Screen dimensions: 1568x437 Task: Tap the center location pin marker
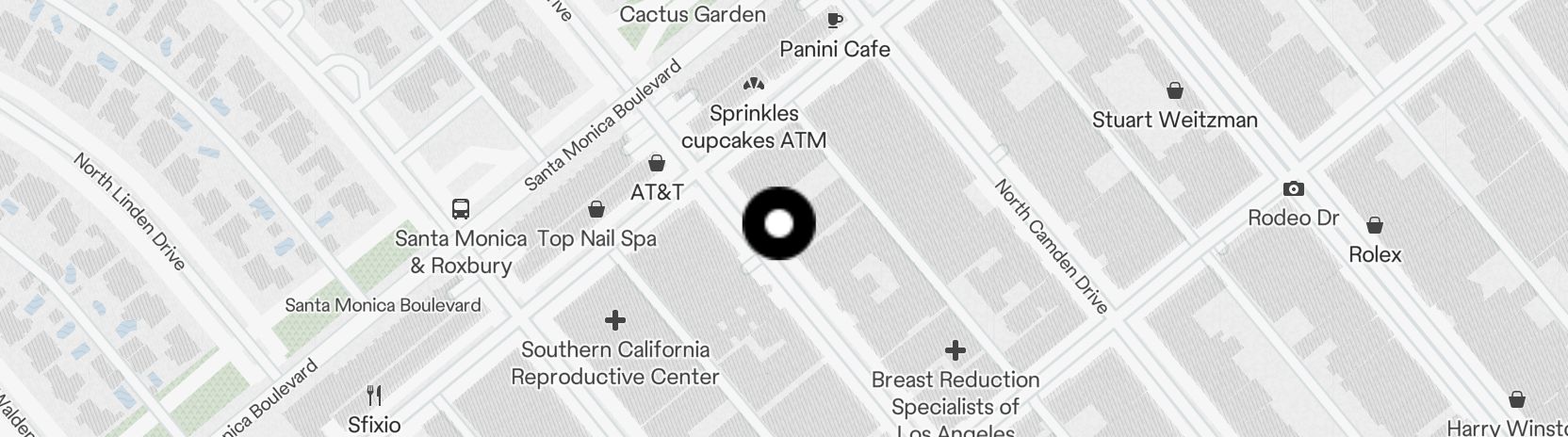pyautogui.click(x=778, y=224)
